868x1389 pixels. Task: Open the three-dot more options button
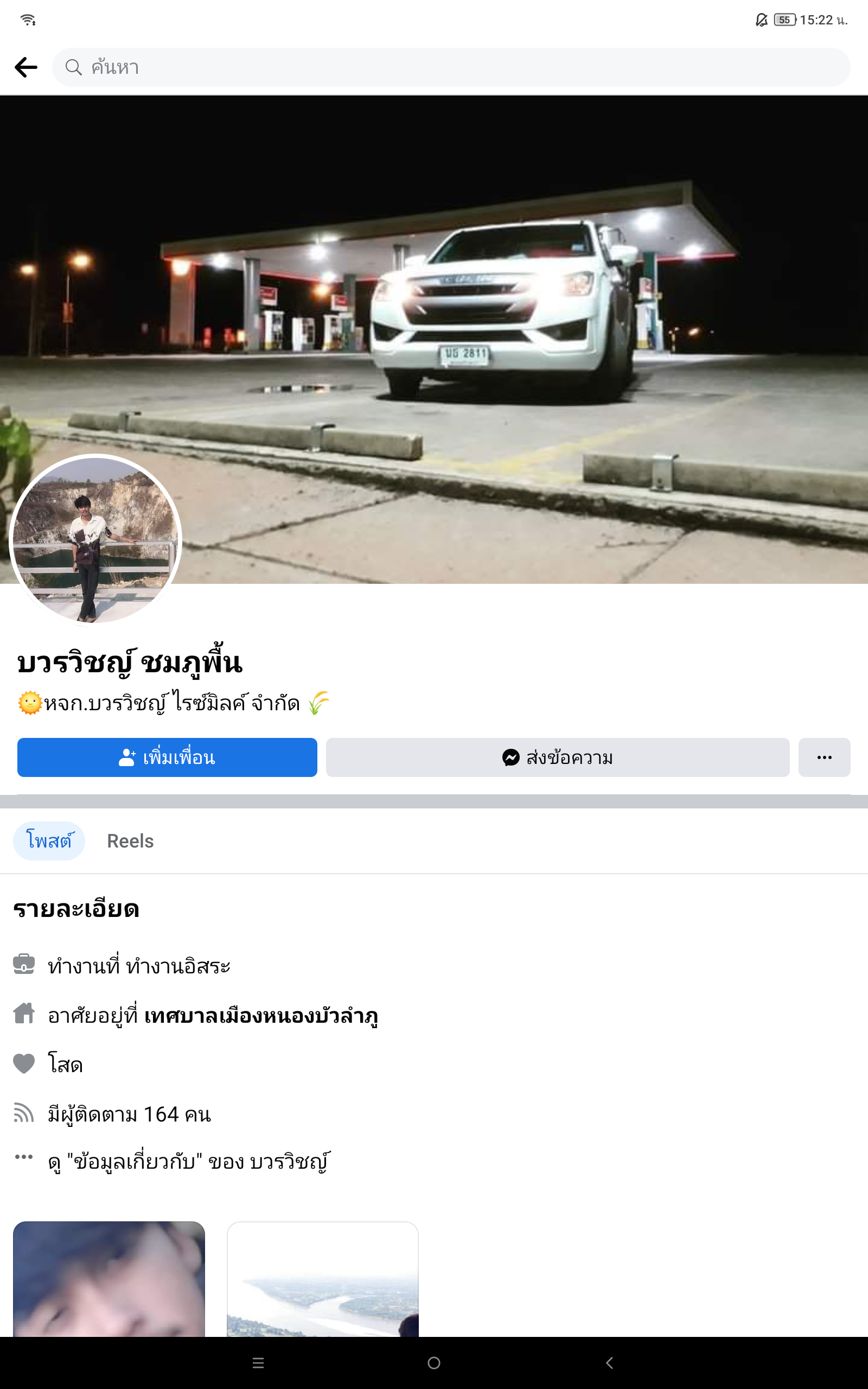[x=824, y=757]
